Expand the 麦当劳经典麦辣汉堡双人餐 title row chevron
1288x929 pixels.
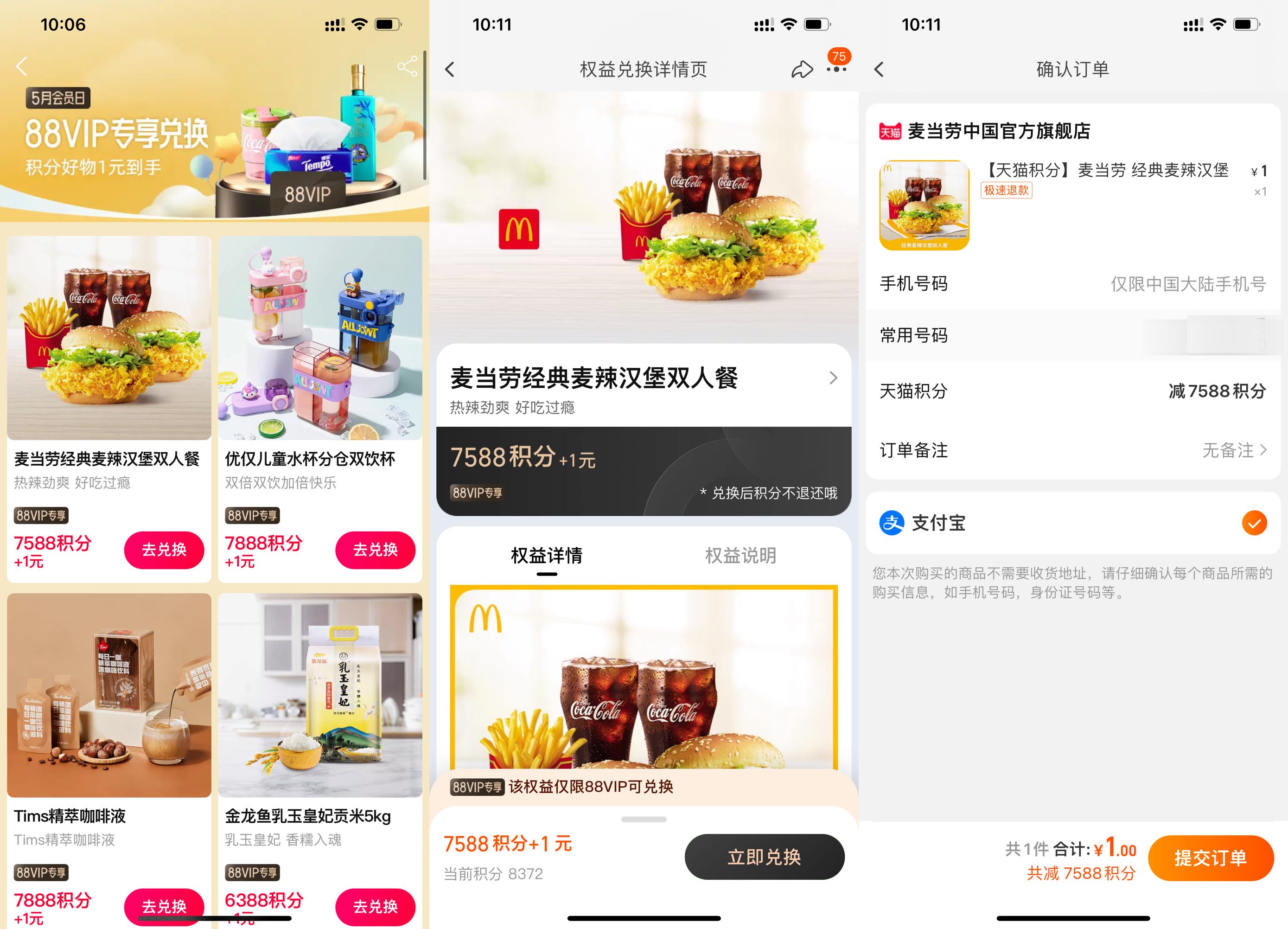point(833,378)
